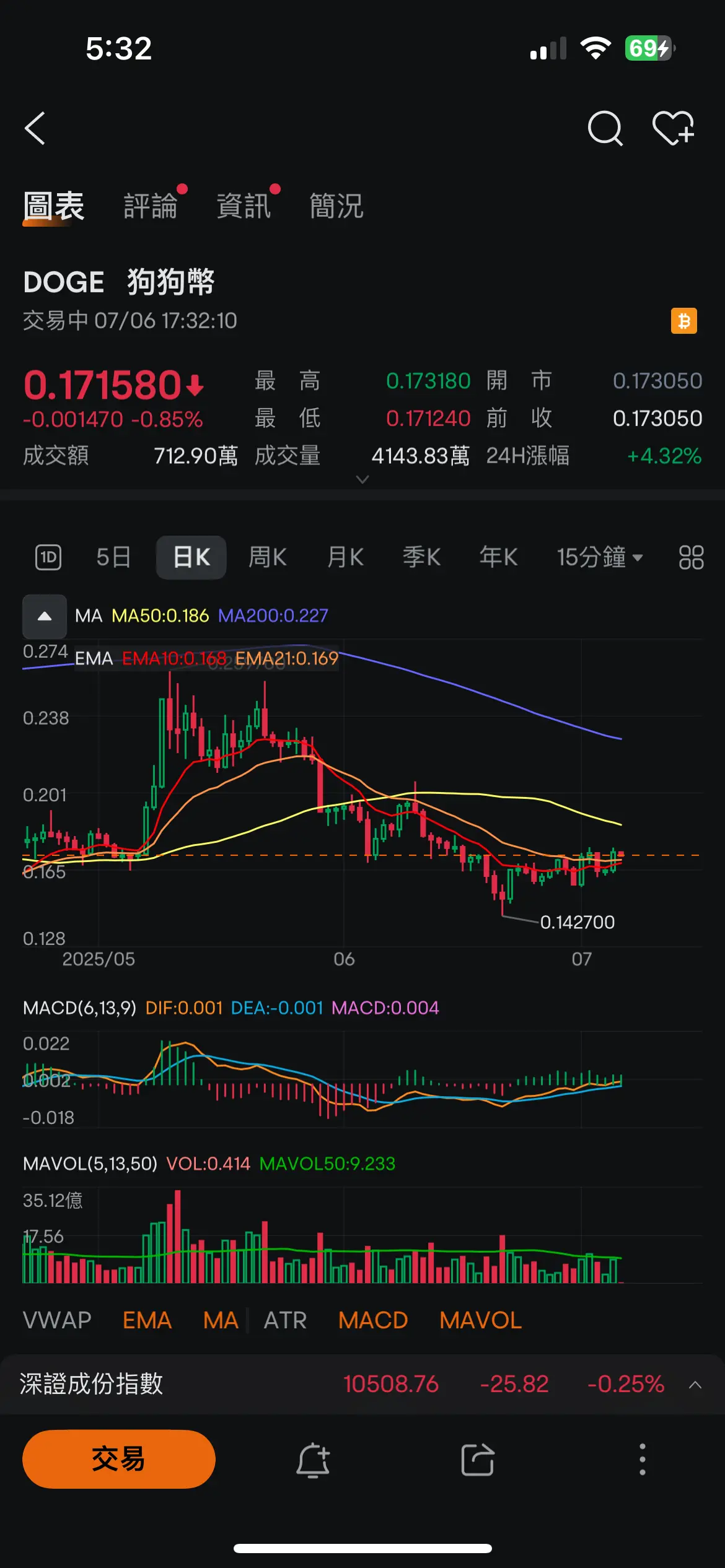Go back using the top-left arrow
725x1568 pixels.
click(x=35, y=128)
